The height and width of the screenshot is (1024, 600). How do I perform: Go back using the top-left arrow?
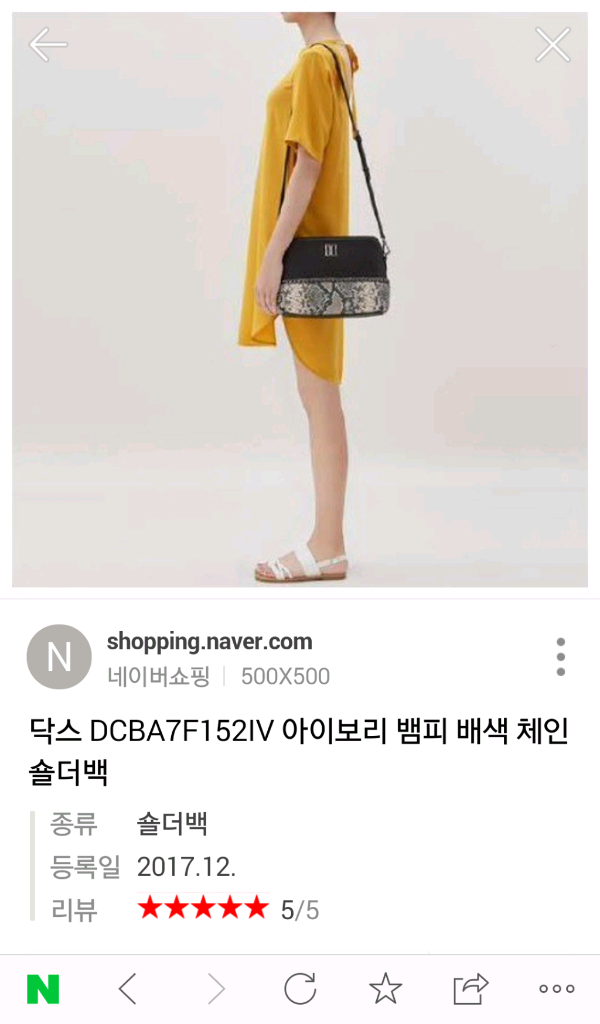coord(47,44)
